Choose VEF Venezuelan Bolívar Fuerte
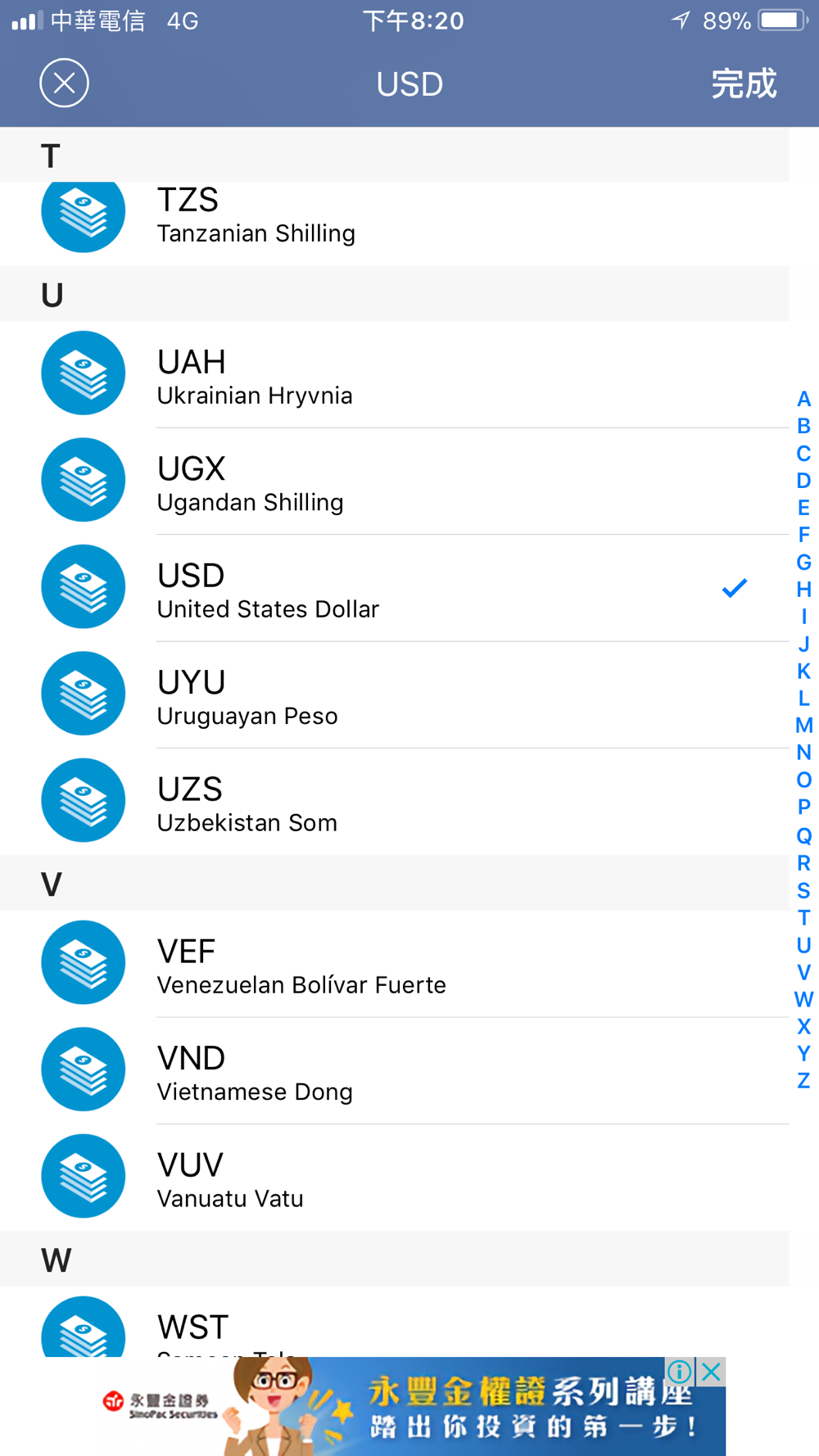This screenshot has height=1456, width=819. [x=395, y=964]
